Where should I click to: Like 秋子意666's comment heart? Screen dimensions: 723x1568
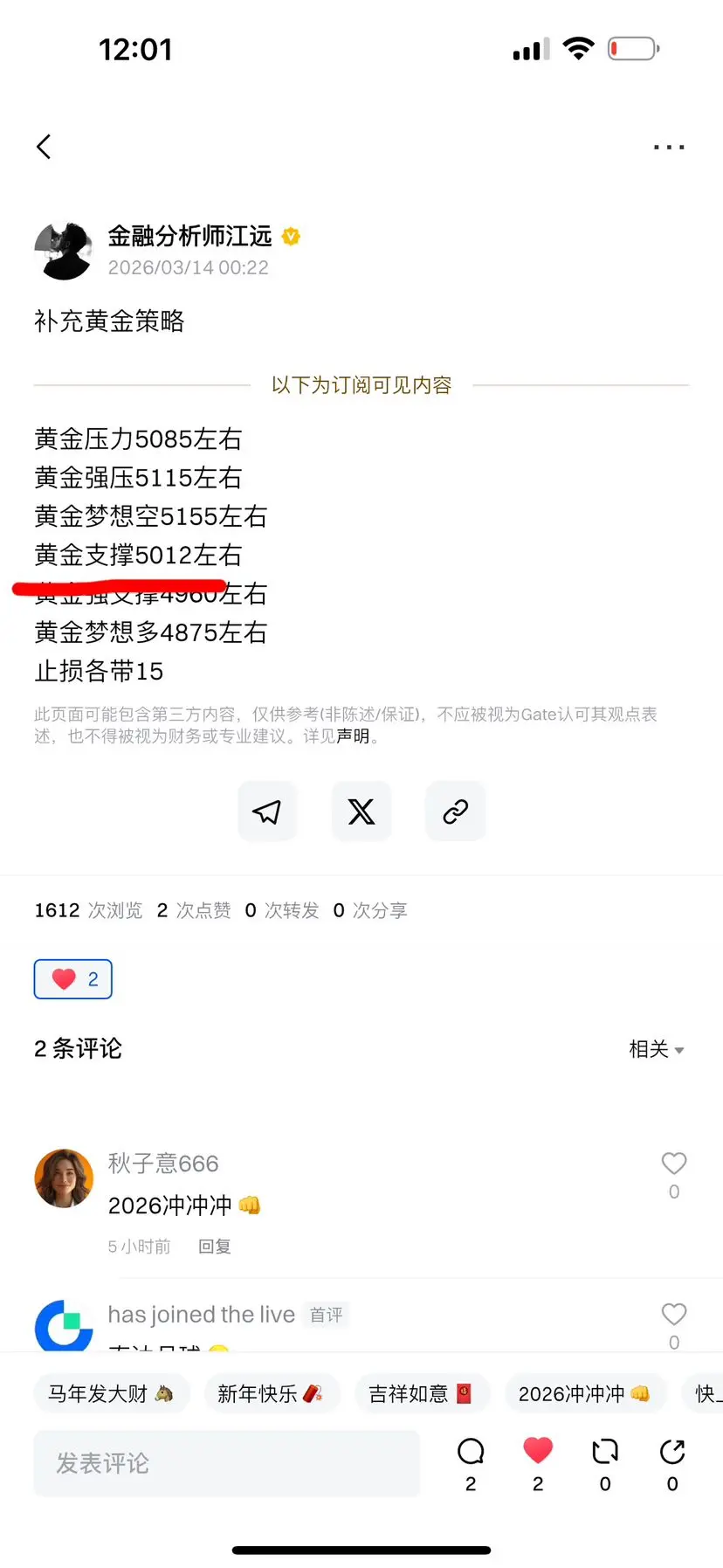pos(673,1164)
